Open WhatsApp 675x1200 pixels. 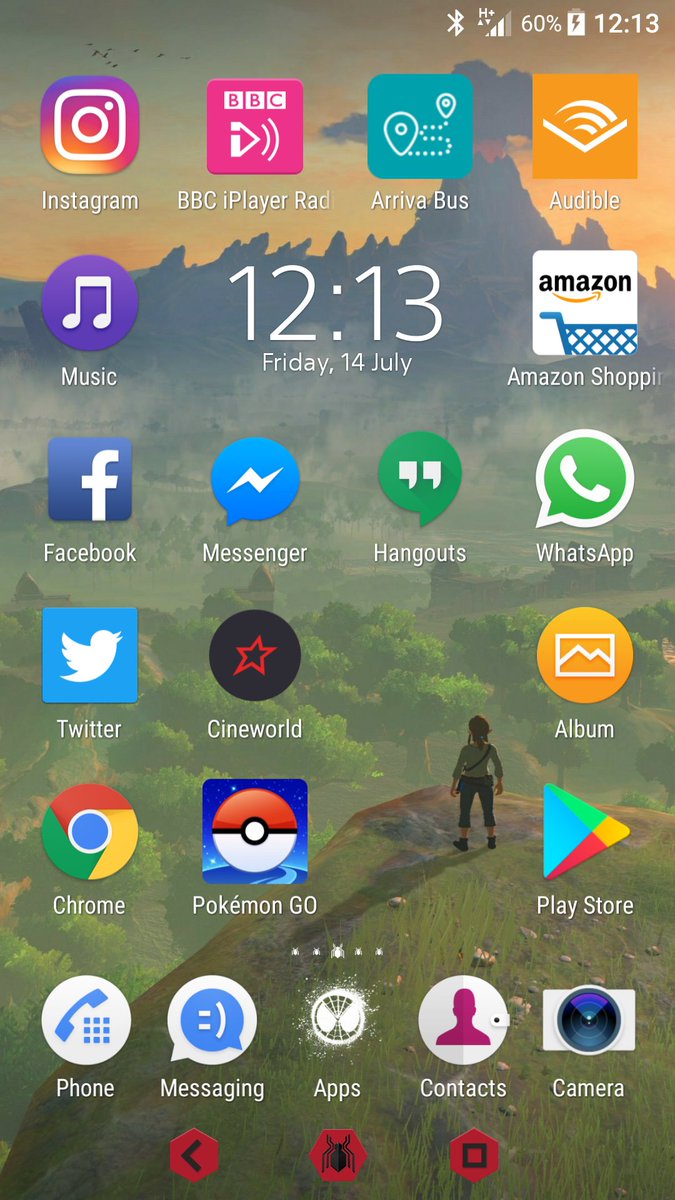(585, 480)
